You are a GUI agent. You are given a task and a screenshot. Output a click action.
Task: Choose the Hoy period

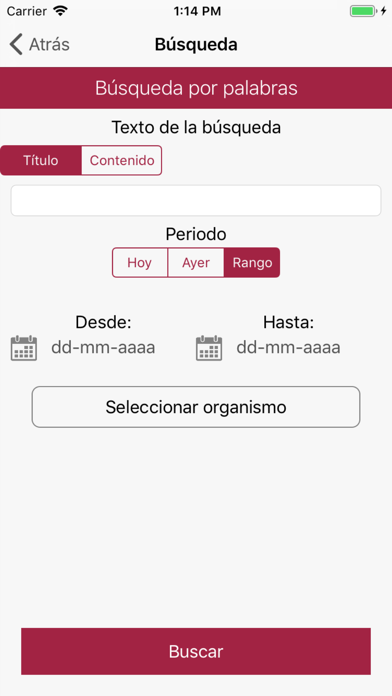pos(140,262)
